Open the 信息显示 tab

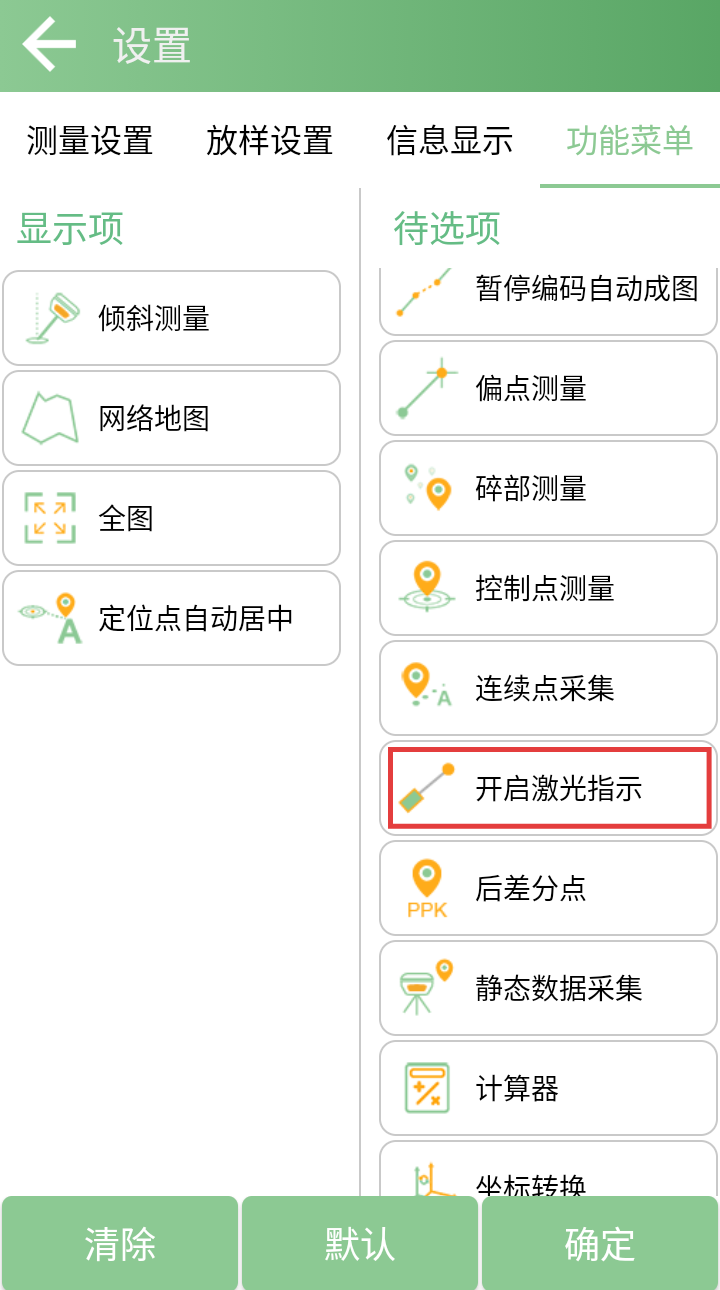(450, 141)
